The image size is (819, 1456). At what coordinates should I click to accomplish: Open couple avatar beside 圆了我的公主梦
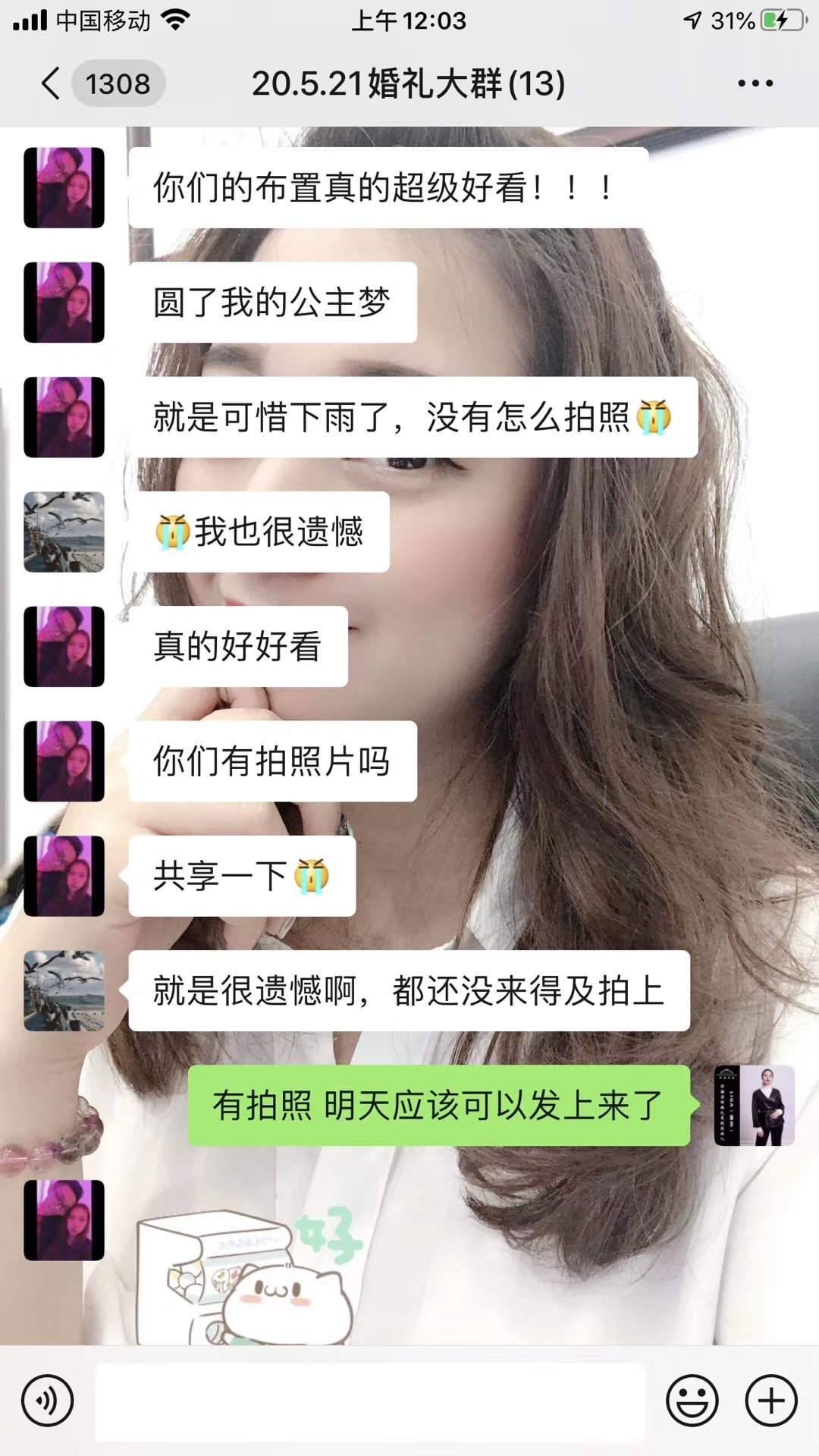click(64, 302)
